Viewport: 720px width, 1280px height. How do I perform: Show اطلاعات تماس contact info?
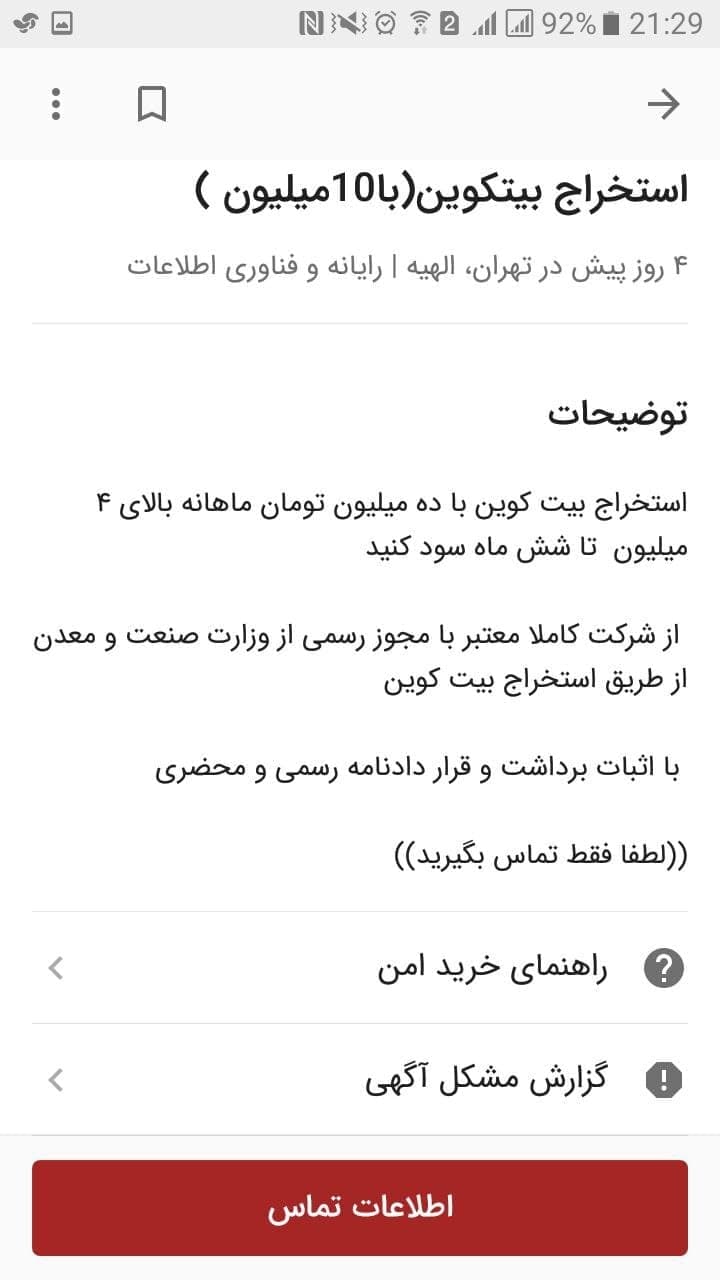click(x=360, y=1207)
